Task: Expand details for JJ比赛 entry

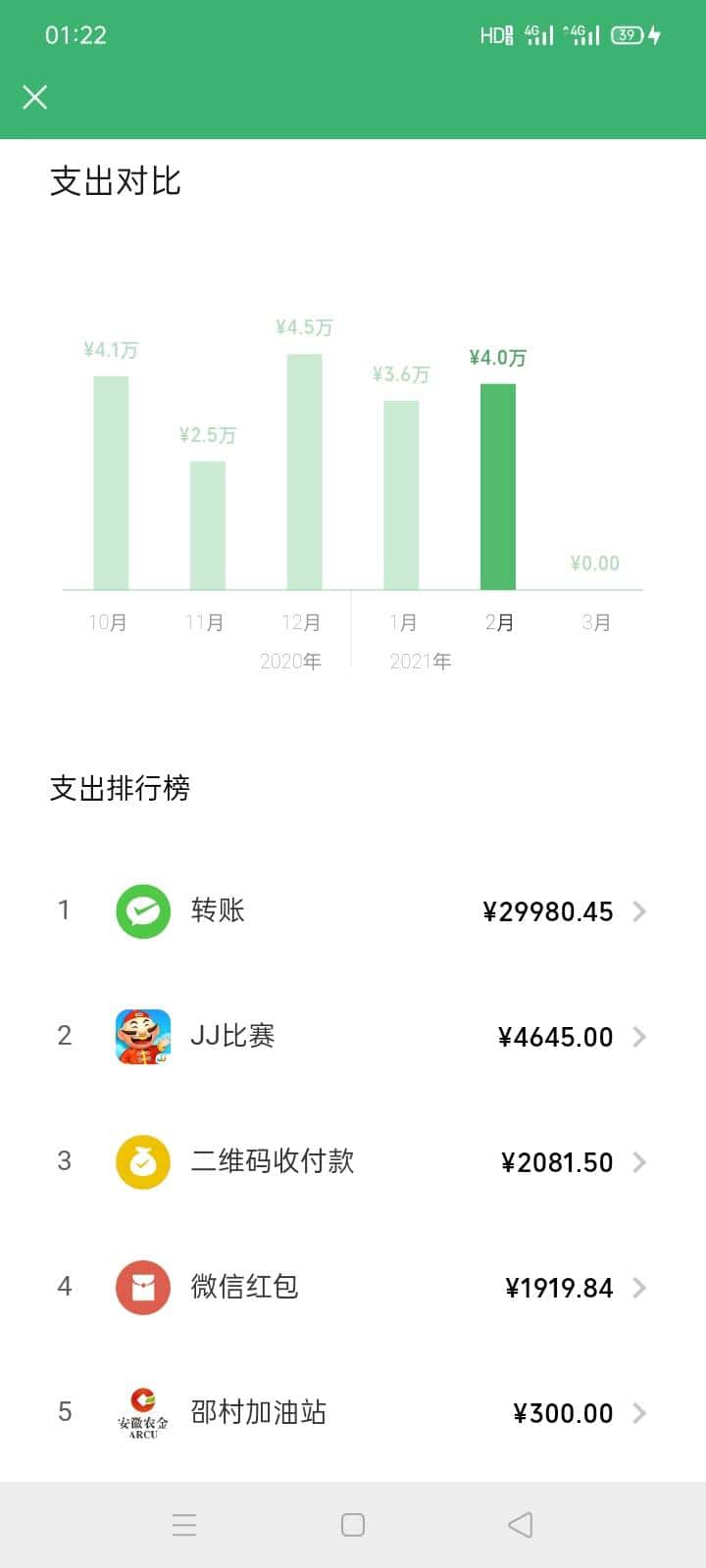Action: (x=638, y=1036)
